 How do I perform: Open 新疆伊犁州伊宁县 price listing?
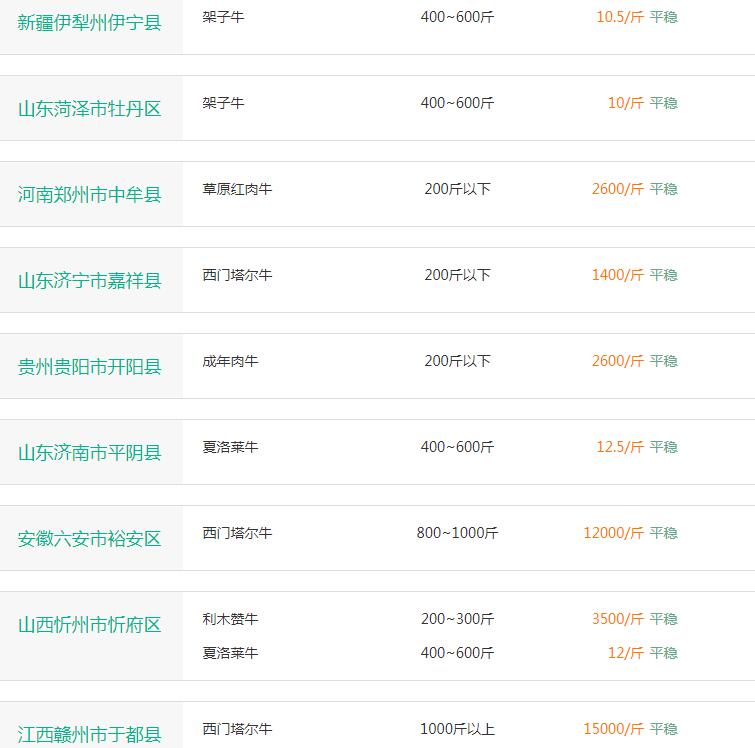(x=89, y=21)
